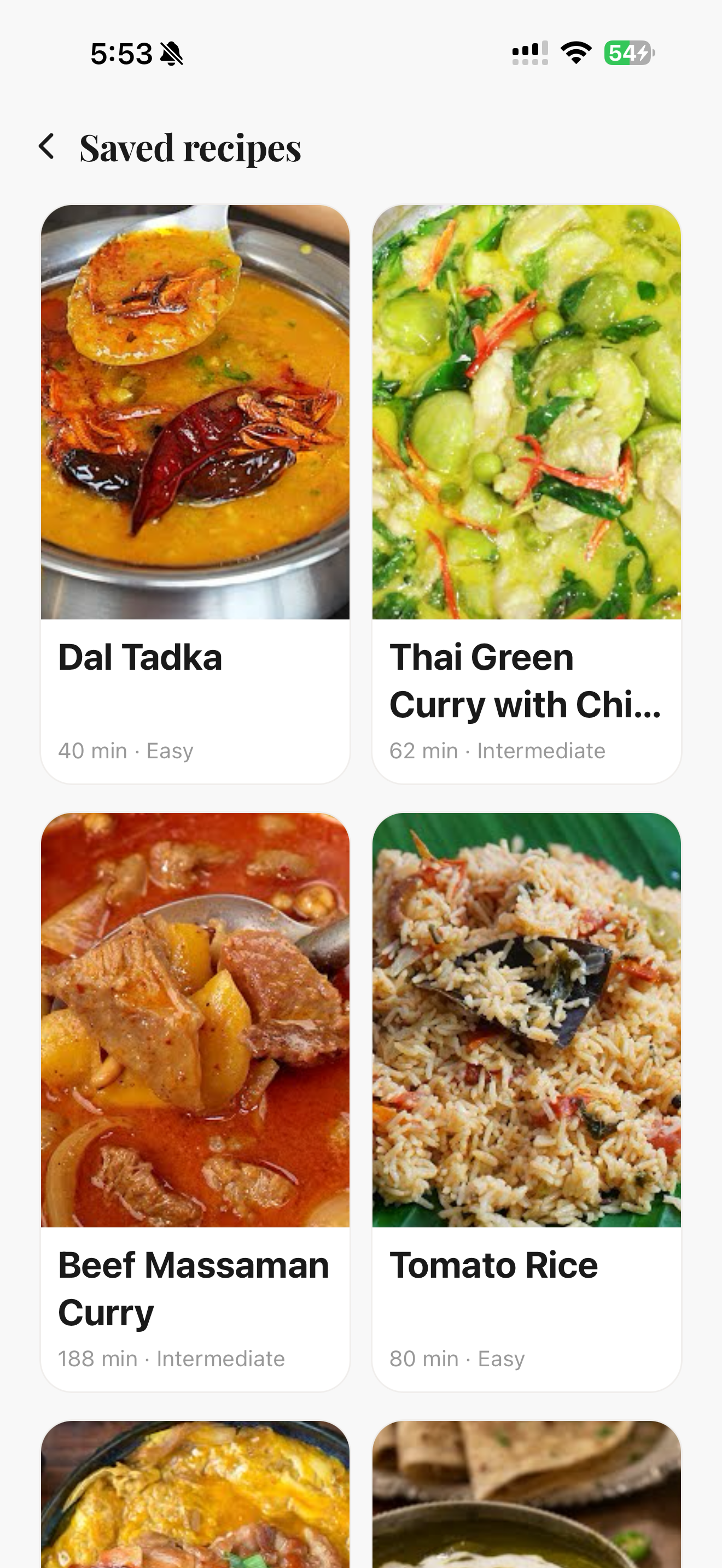Select the Tomato Rice recipe card
This screenshot has height=1568, width=722.
point(526,1101)
